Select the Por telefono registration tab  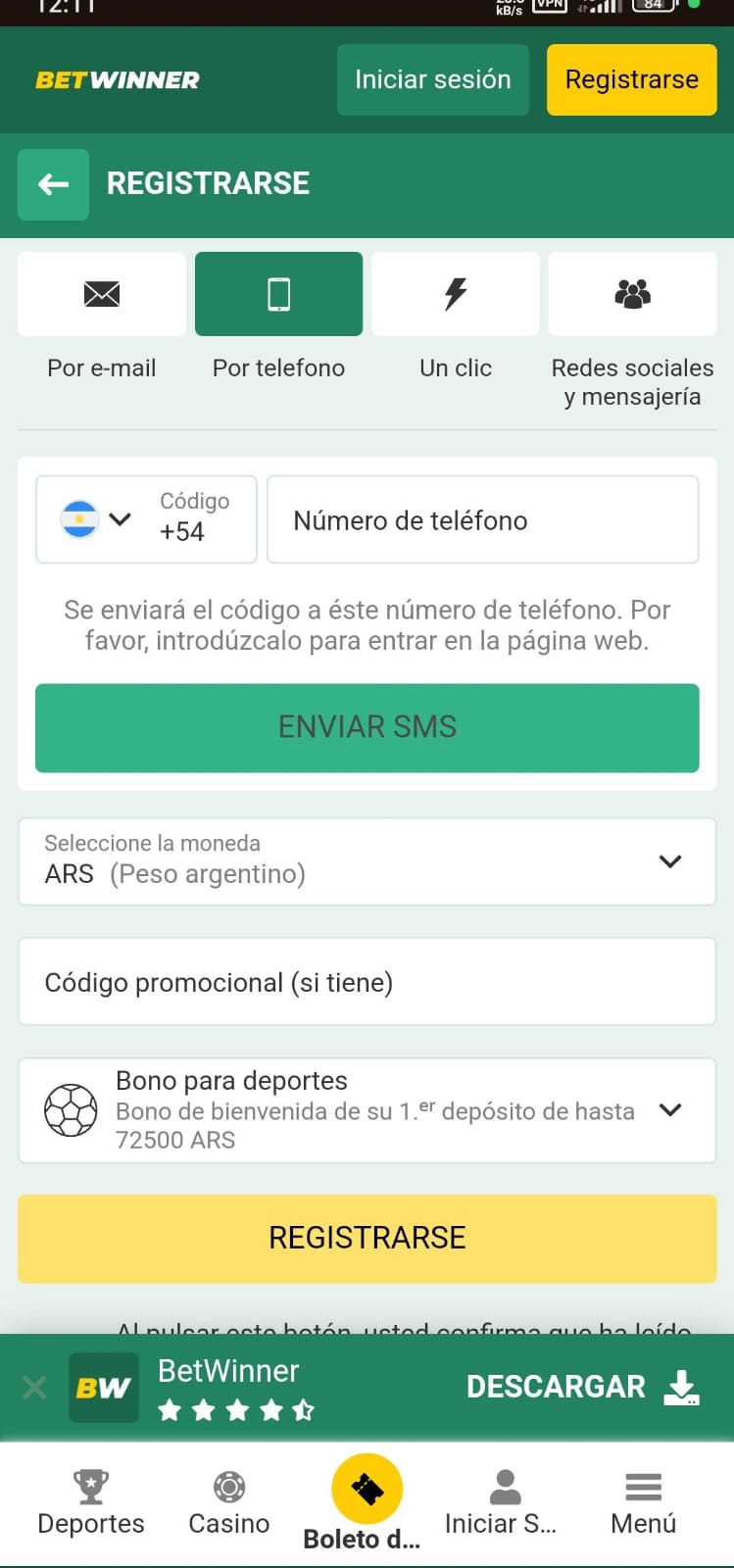point(278,294)
